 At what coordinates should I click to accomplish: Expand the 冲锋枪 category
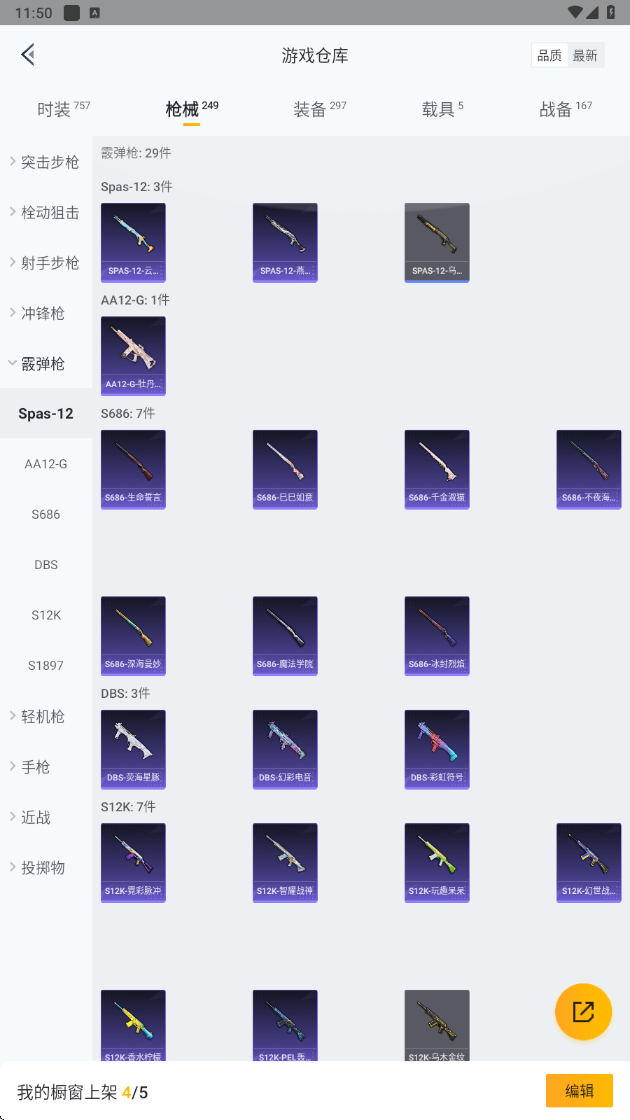click(x=46, y=313)
